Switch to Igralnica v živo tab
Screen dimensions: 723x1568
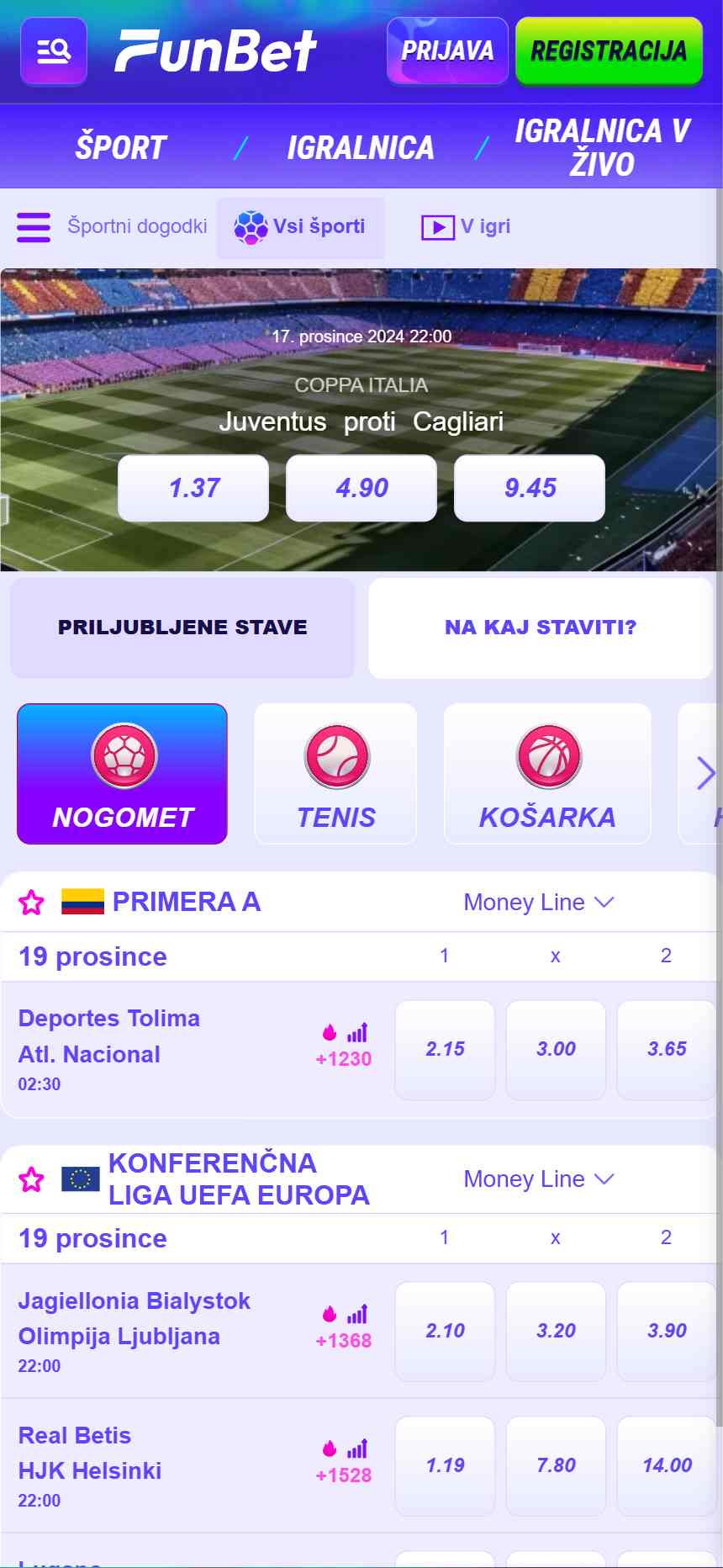(602, 147)
